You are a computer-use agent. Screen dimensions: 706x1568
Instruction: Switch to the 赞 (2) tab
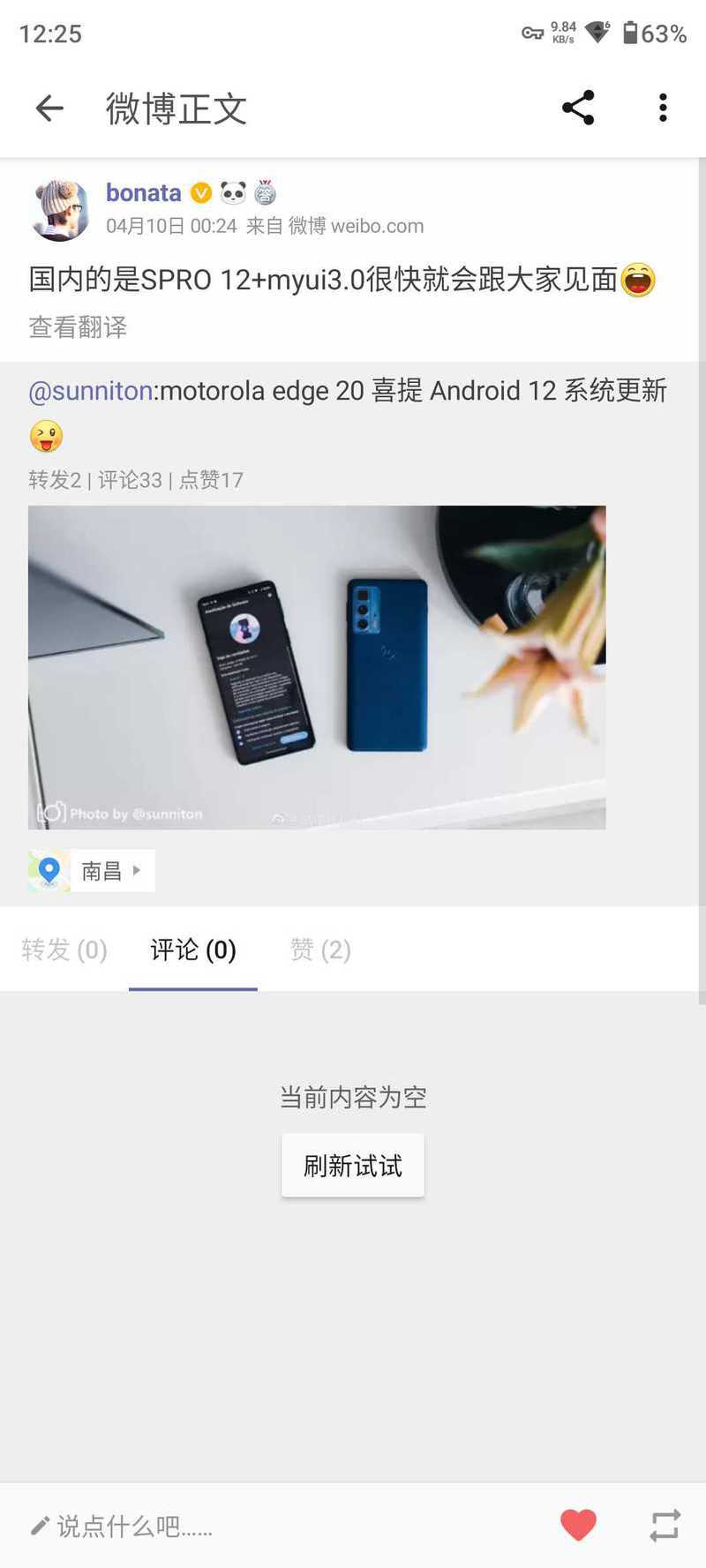[x=320, y=950]
